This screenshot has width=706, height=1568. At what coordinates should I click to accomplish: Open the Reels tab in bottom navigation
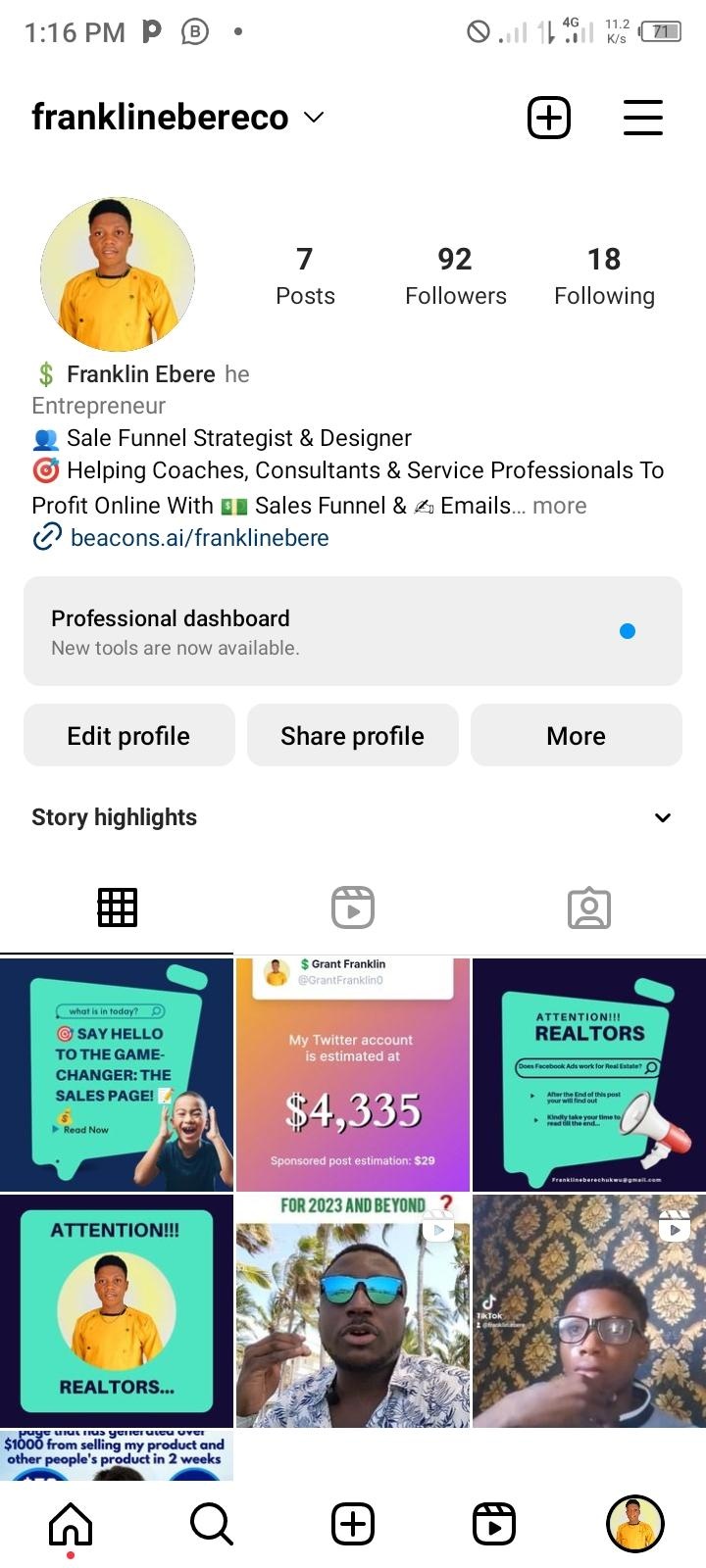[493, 1524]
